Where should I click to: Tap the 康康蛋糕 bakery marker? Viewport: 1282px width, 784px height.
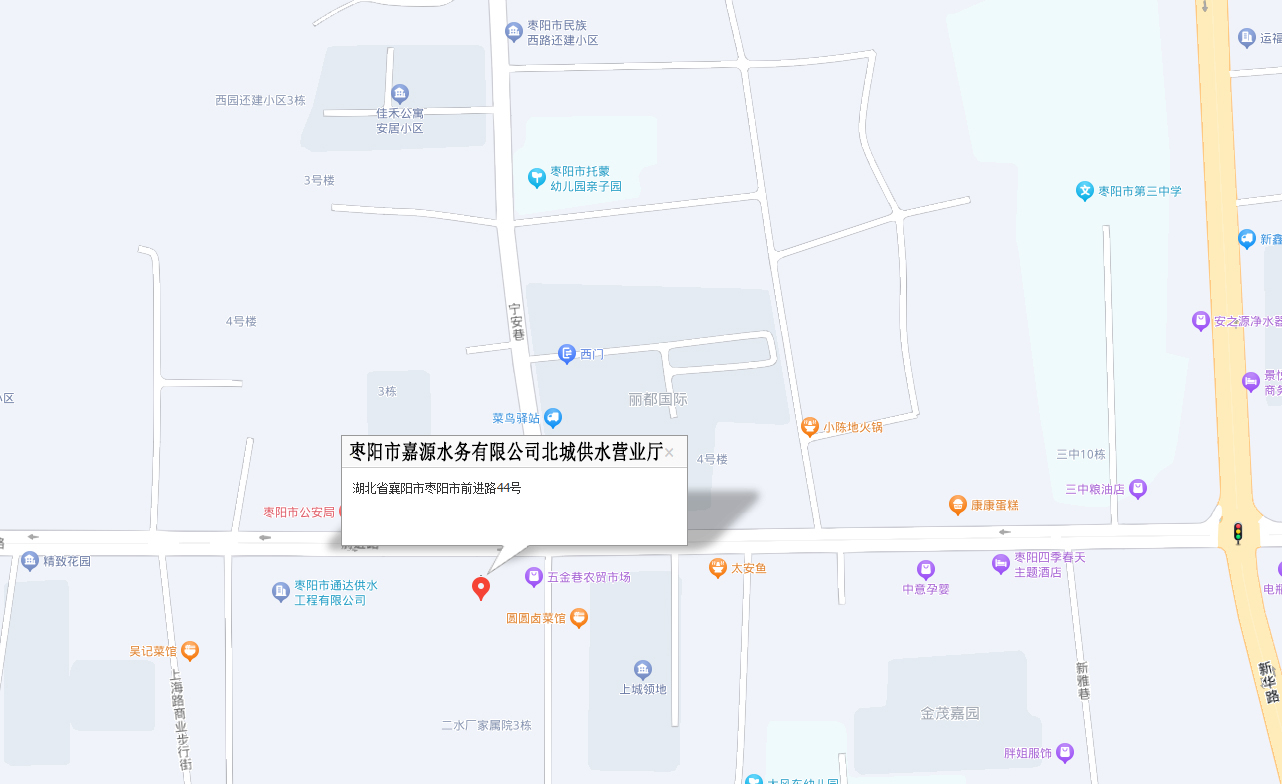(958, 505)
